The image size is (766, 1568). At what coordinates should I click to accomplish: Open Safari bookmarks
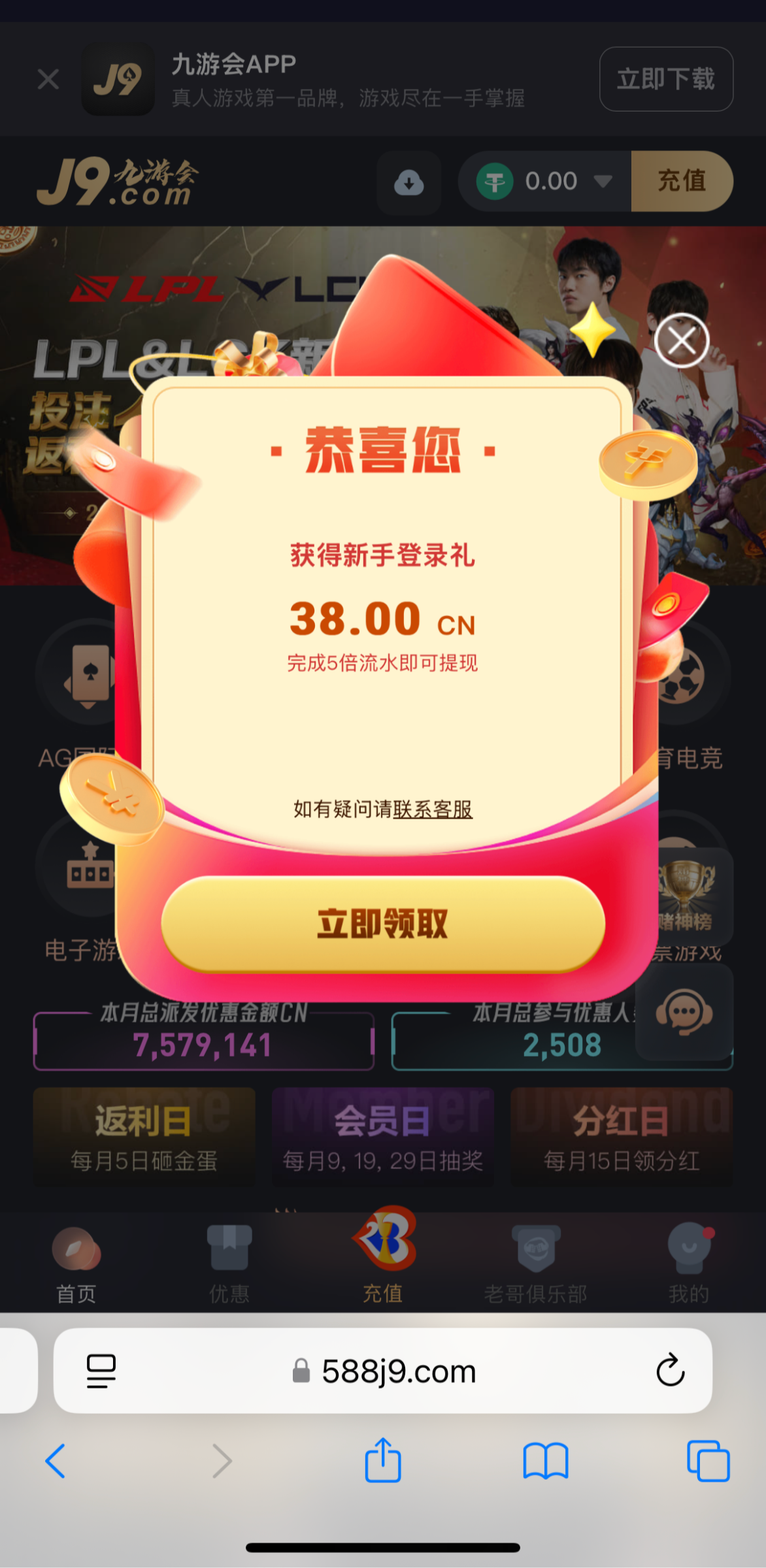click(546, 1461)
